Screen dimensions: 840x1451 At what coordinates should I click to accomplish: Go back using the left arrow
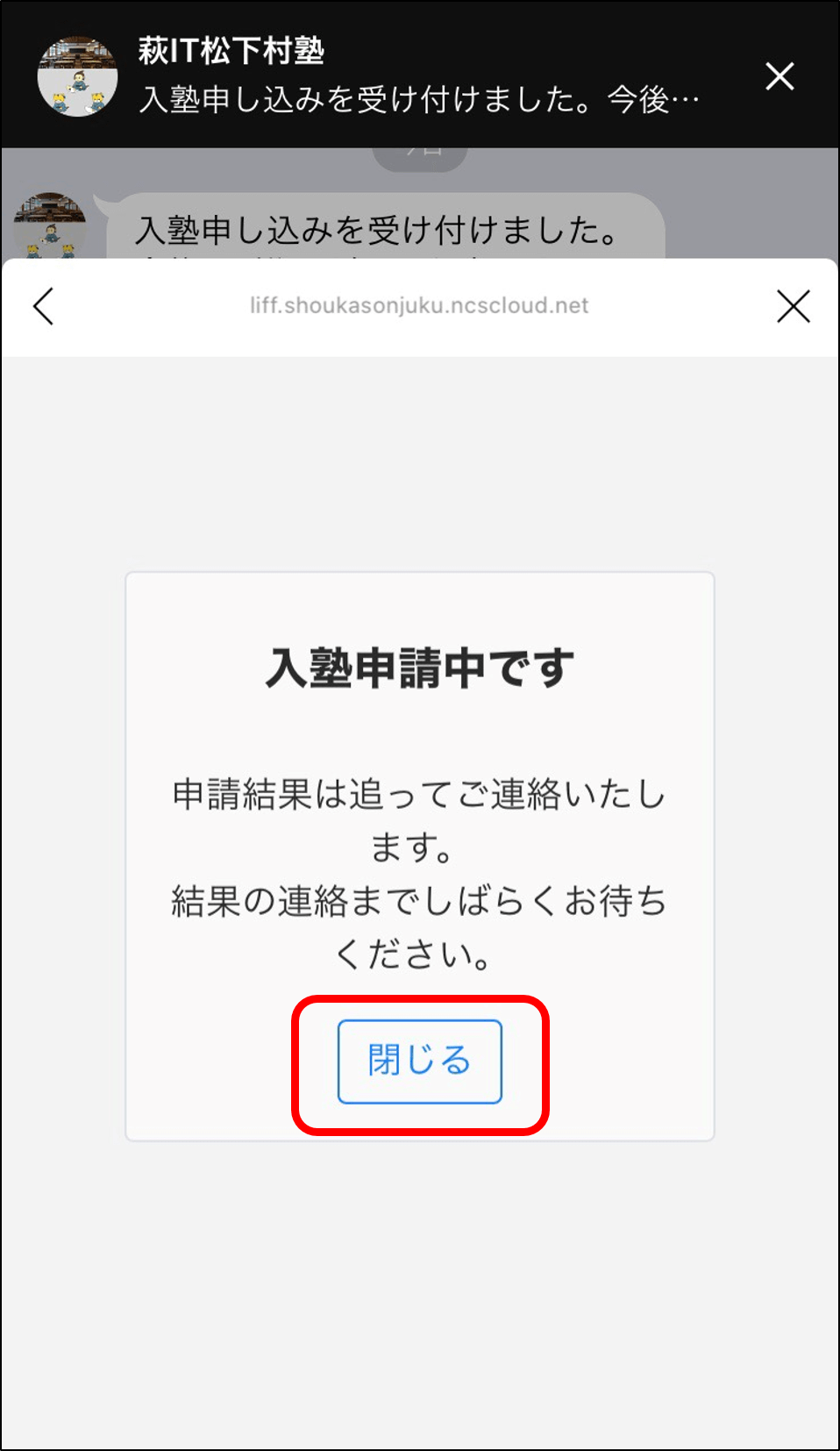pyautogui.click(x=44, y=306)
